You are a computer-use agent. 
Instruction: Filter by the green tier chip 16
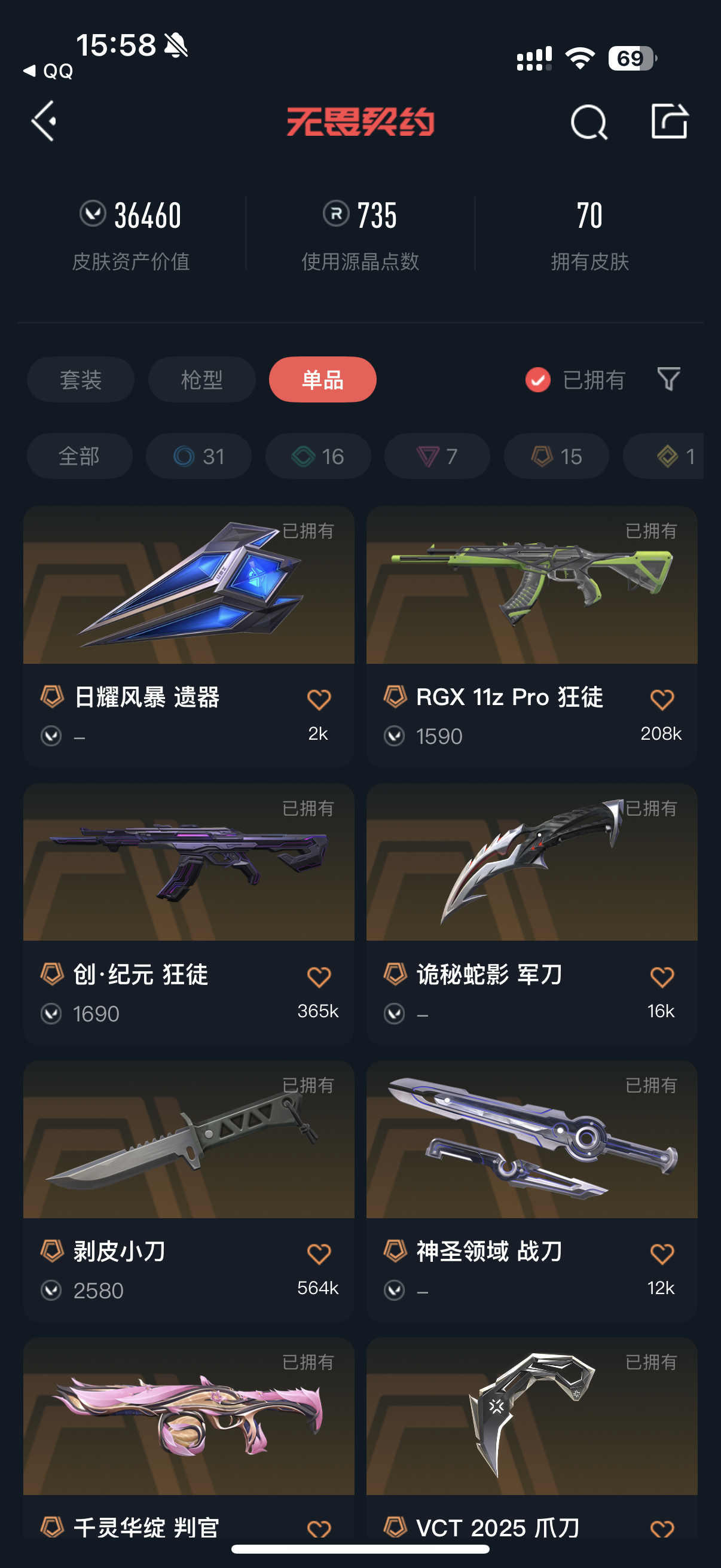click(317, 456)
